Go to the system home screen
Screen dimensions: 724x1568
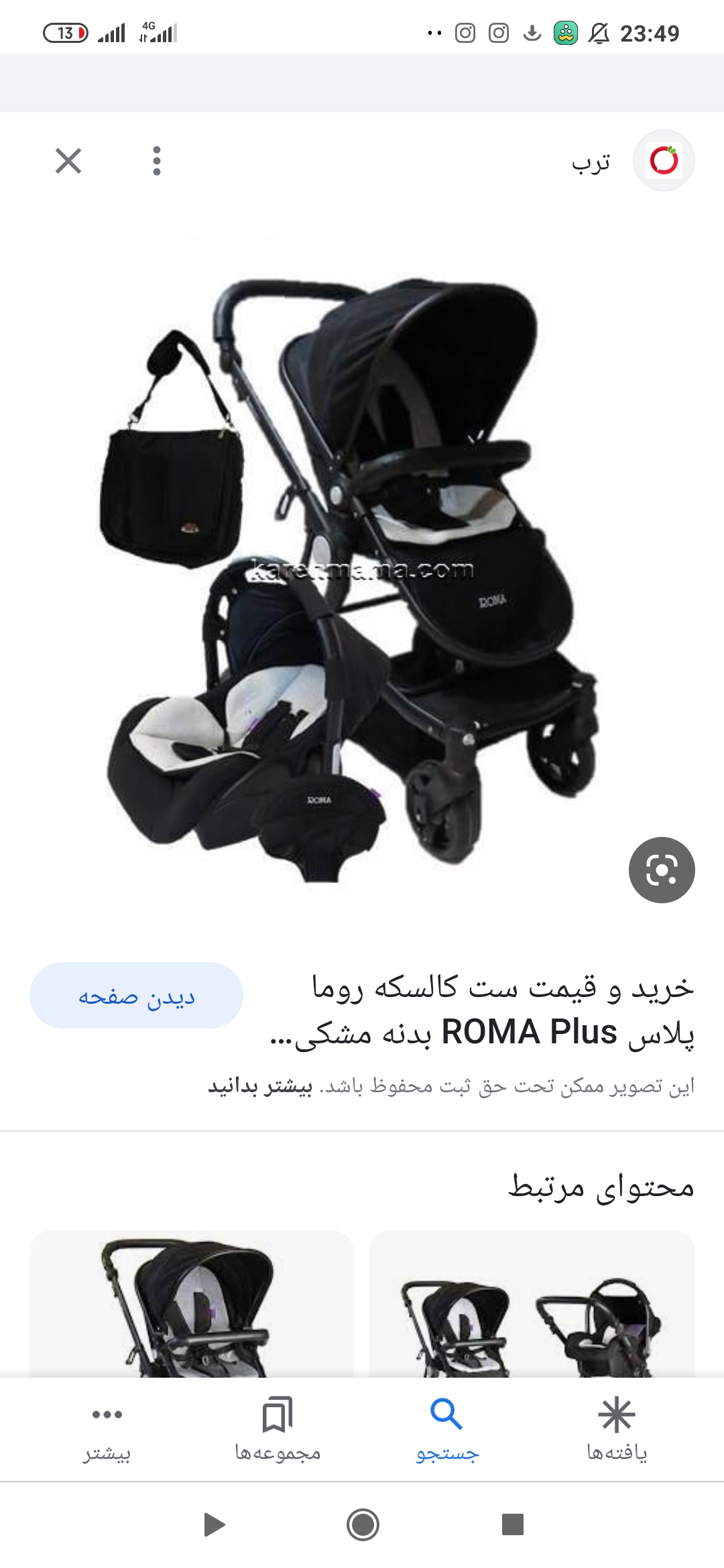(x=363, y=1525)
